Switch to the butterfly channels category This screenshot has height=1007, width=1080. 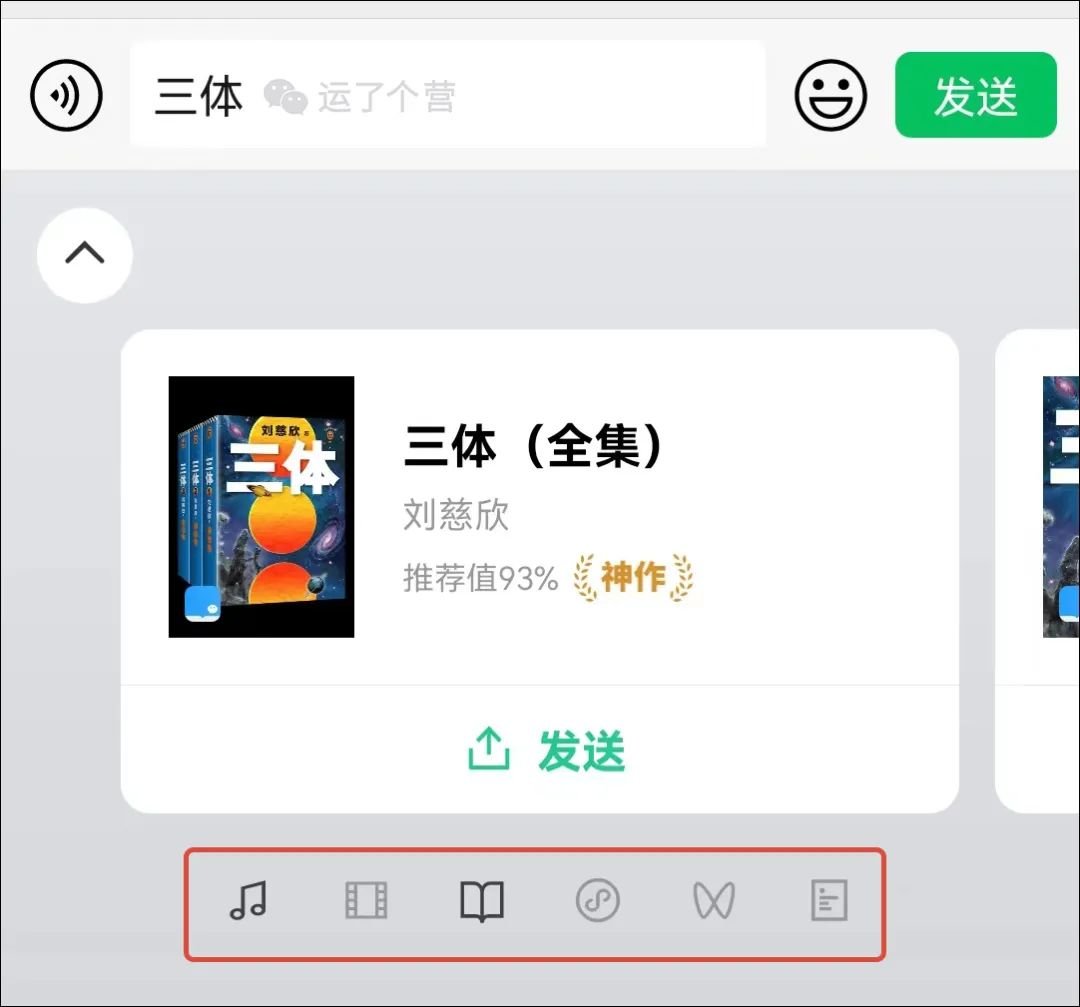(x=714, y=901)
